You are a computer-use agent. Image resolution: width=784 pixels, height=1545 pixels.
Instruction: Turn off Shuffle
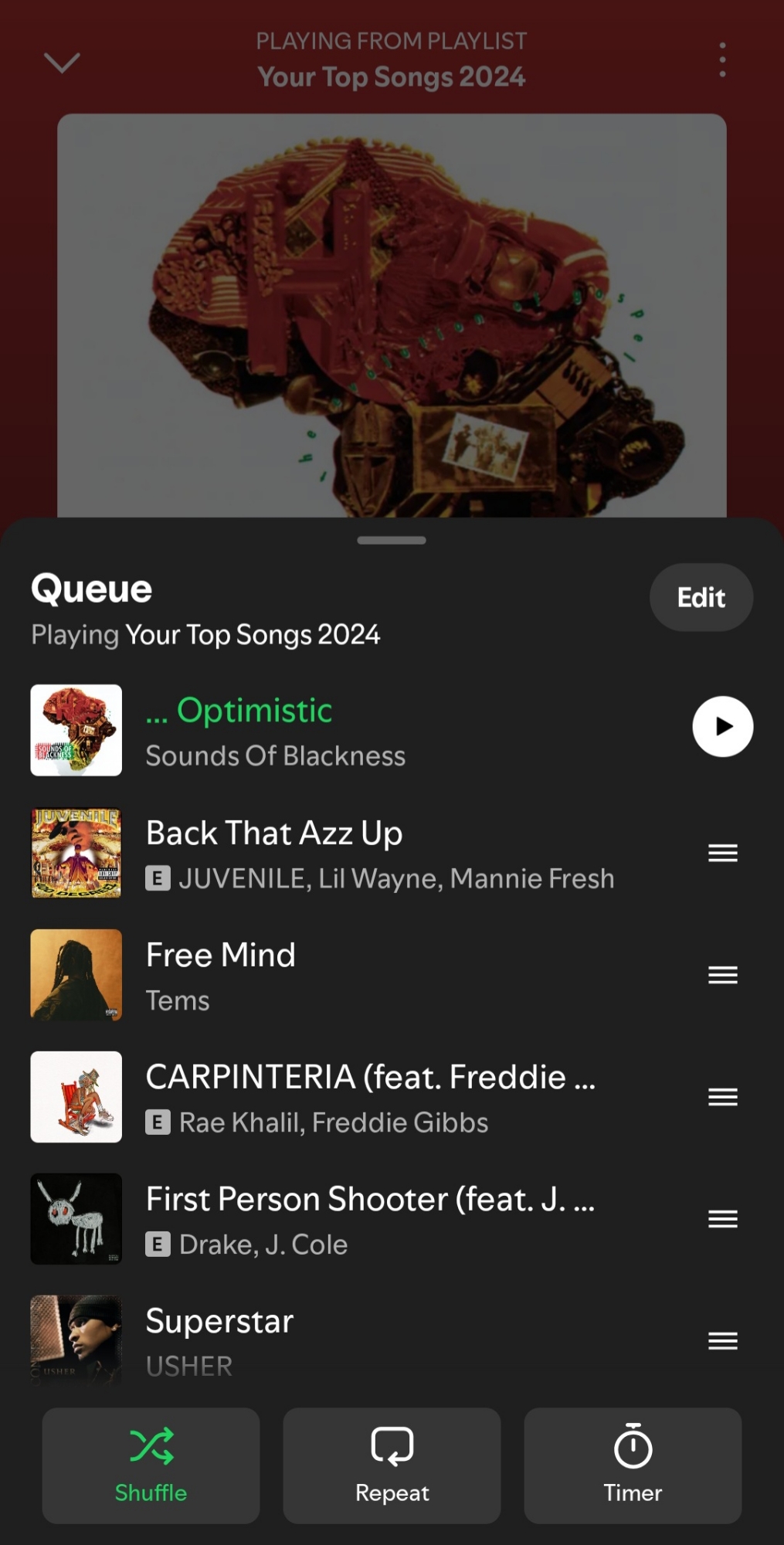pos(151,1465)
